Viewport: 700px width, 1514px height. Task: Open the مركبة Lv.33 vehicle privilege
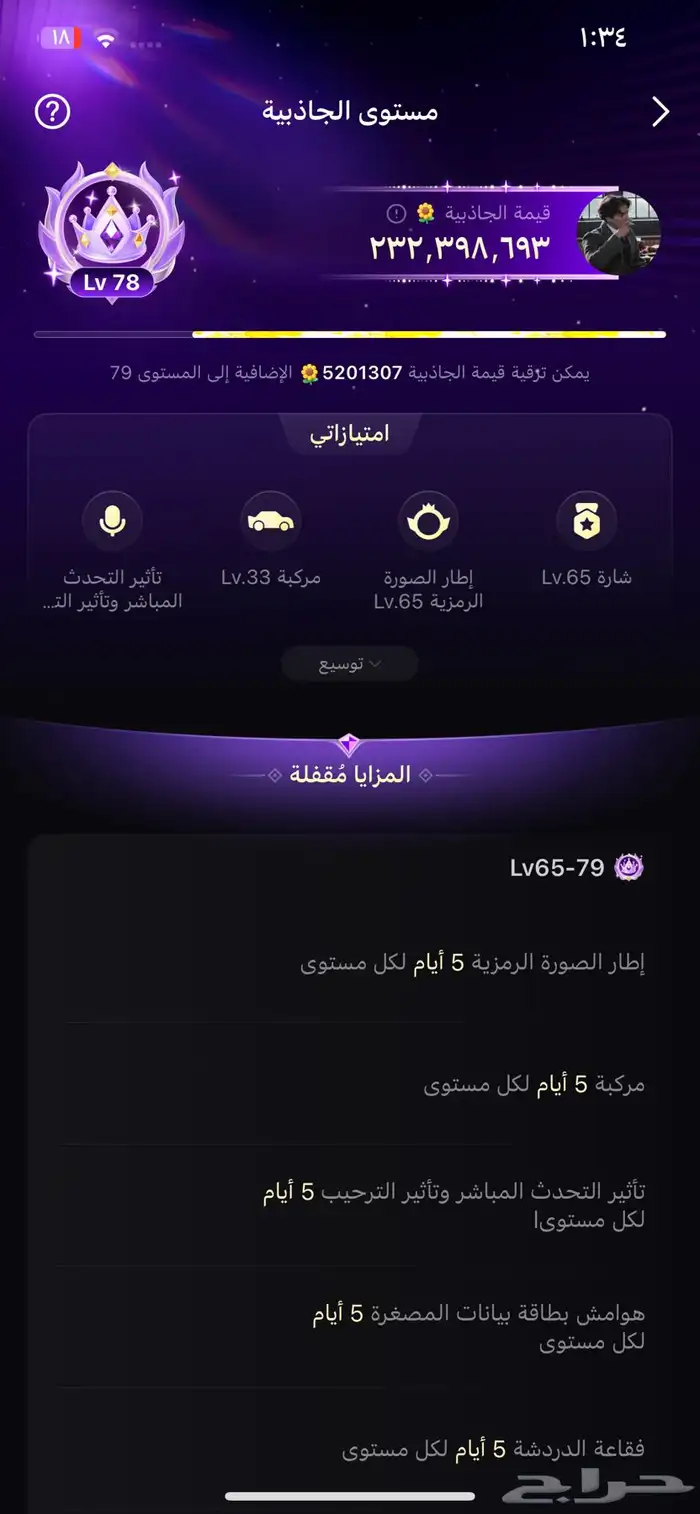270,522
